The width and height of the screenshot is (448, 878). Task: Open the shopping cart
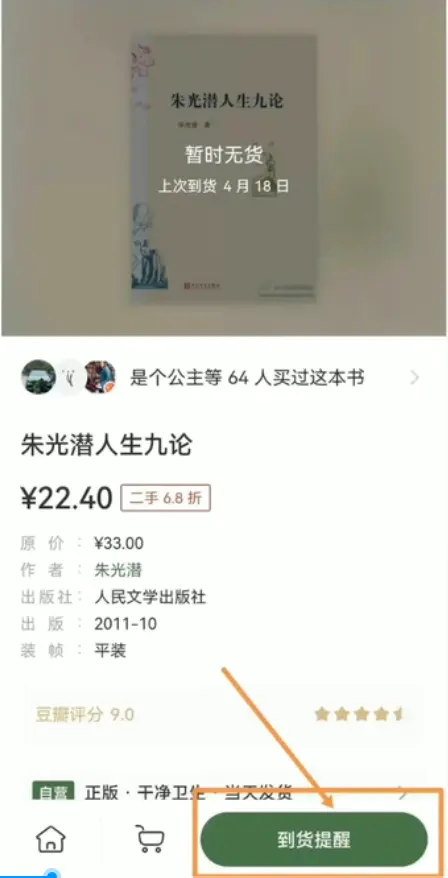[x=150, y=839]
